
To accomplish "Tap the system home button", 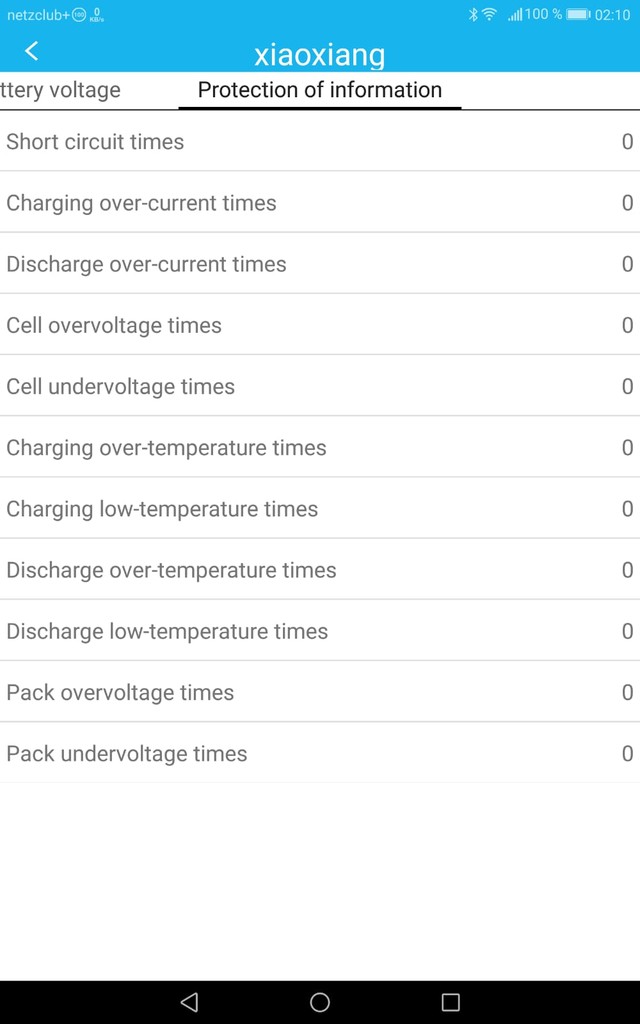I will point(320,1002).
